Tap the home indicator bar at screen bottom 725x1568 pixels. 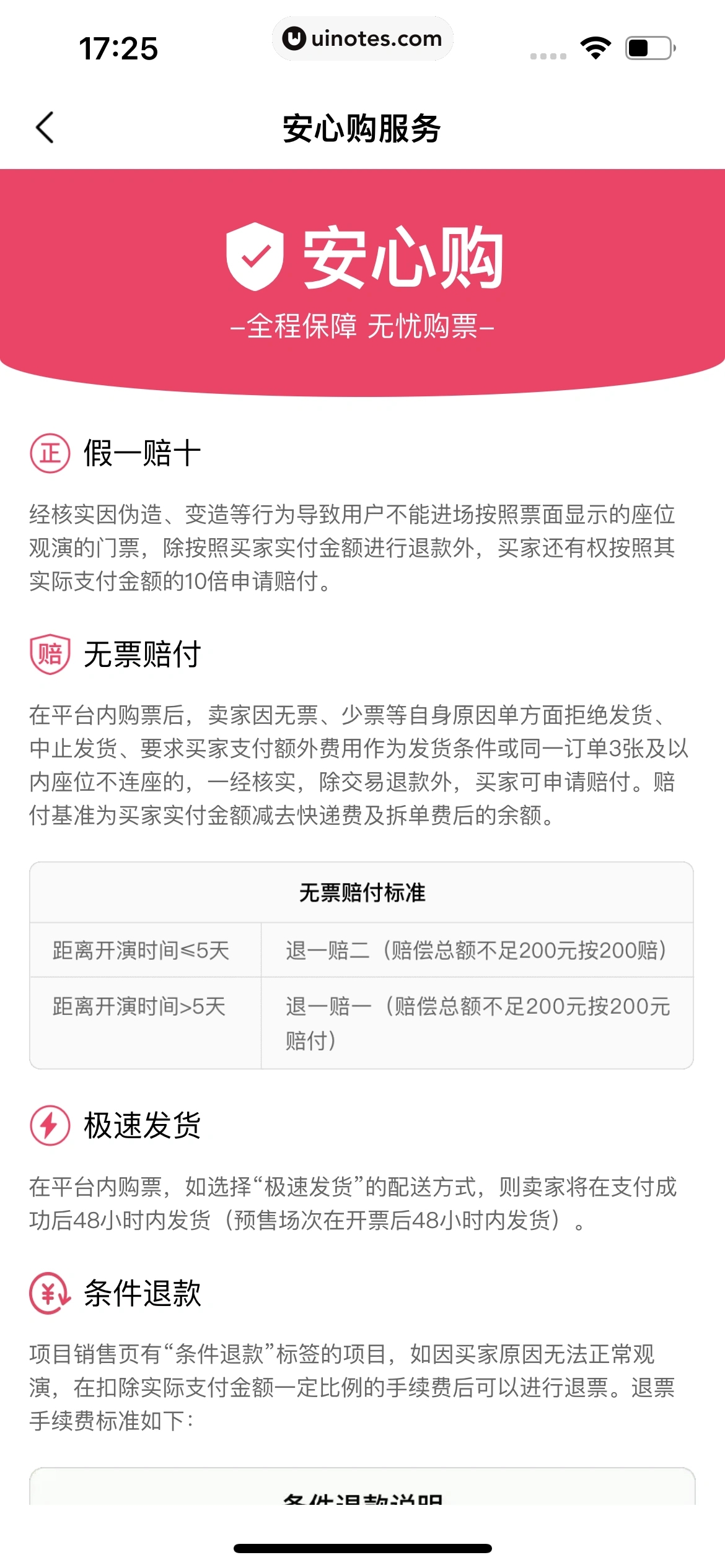362,1548
